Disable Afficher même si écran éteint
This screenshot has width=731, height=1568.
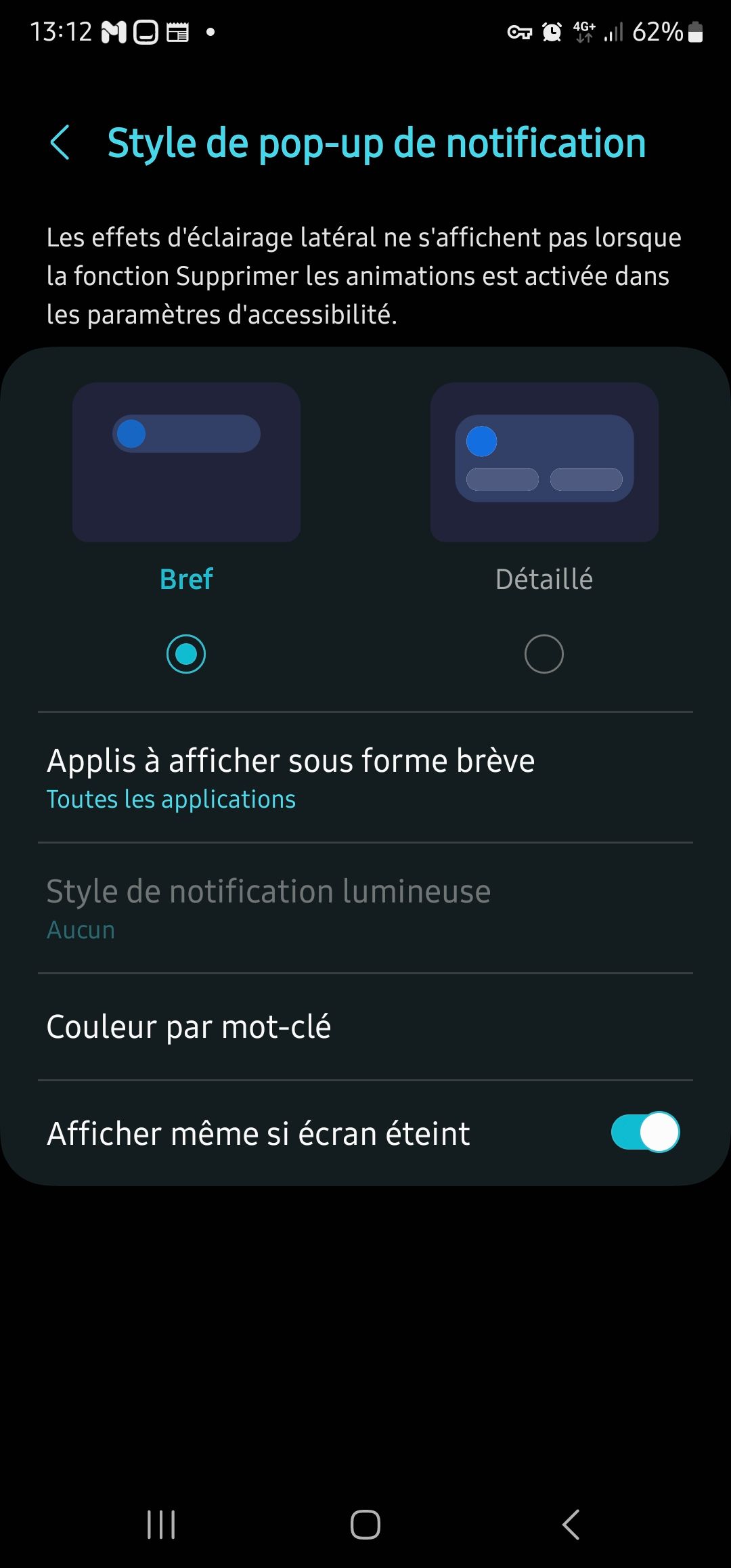tap(645, 1133)
